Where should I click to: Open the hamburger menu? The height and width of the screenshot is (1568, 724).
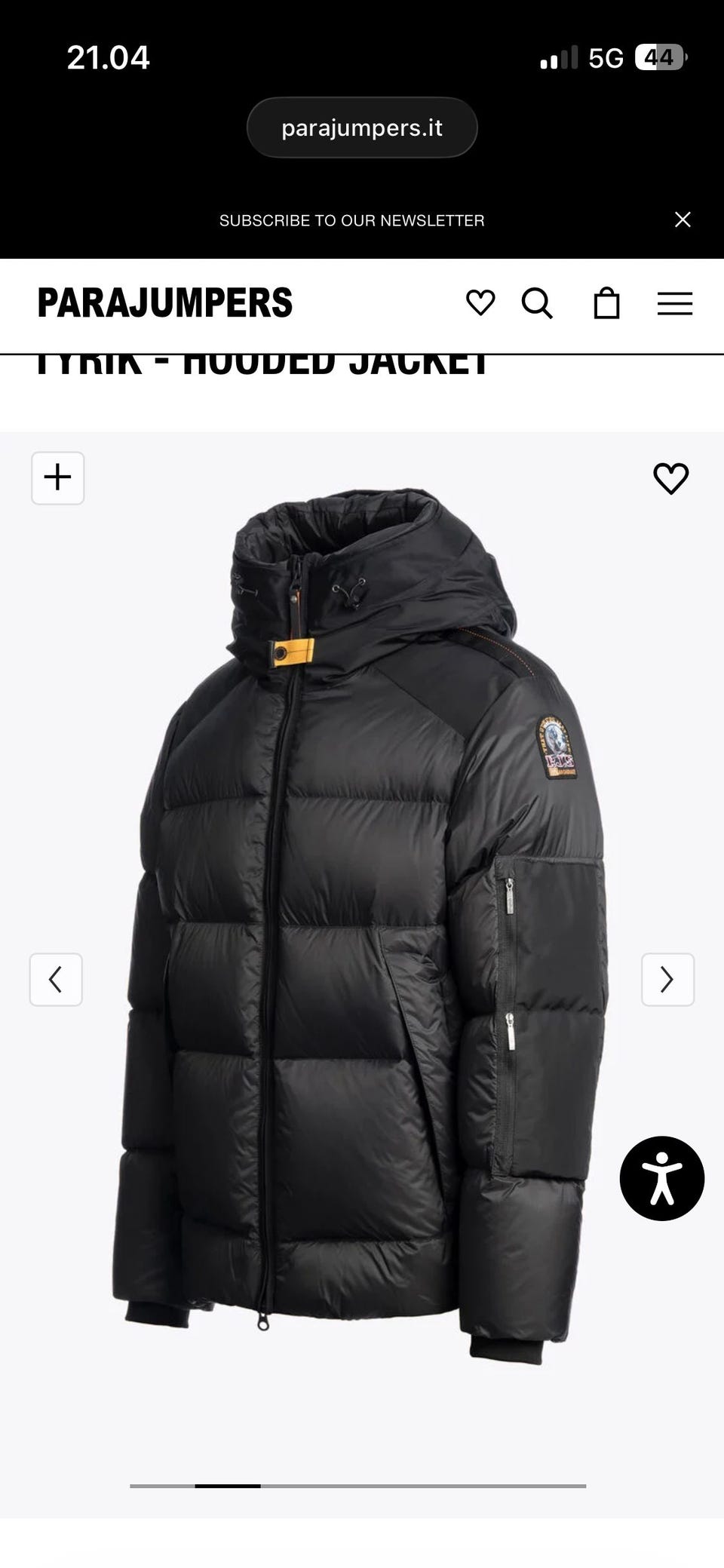(x=674, y=303)
